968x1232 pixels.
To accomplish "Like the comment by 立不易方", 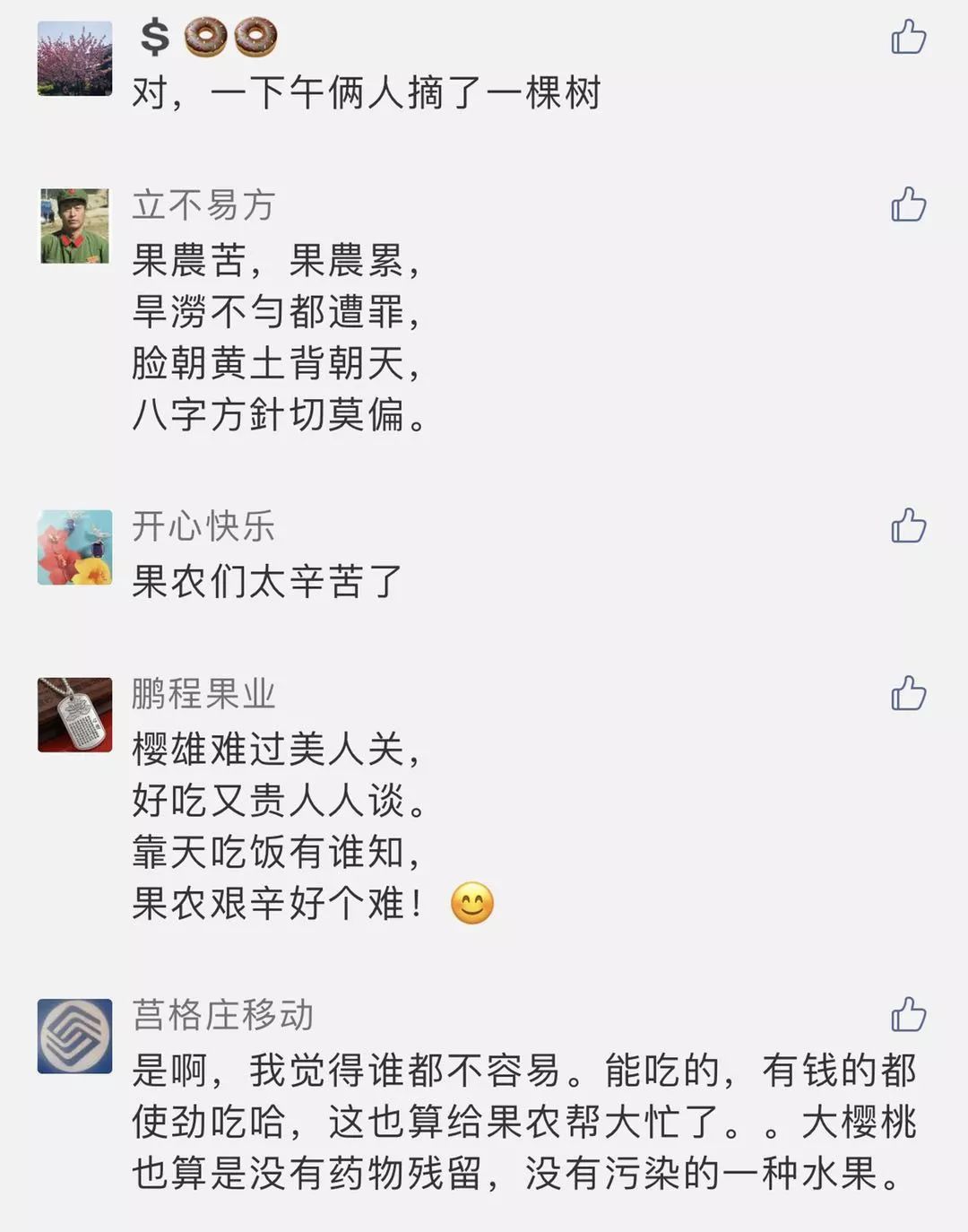I will 908,204.
